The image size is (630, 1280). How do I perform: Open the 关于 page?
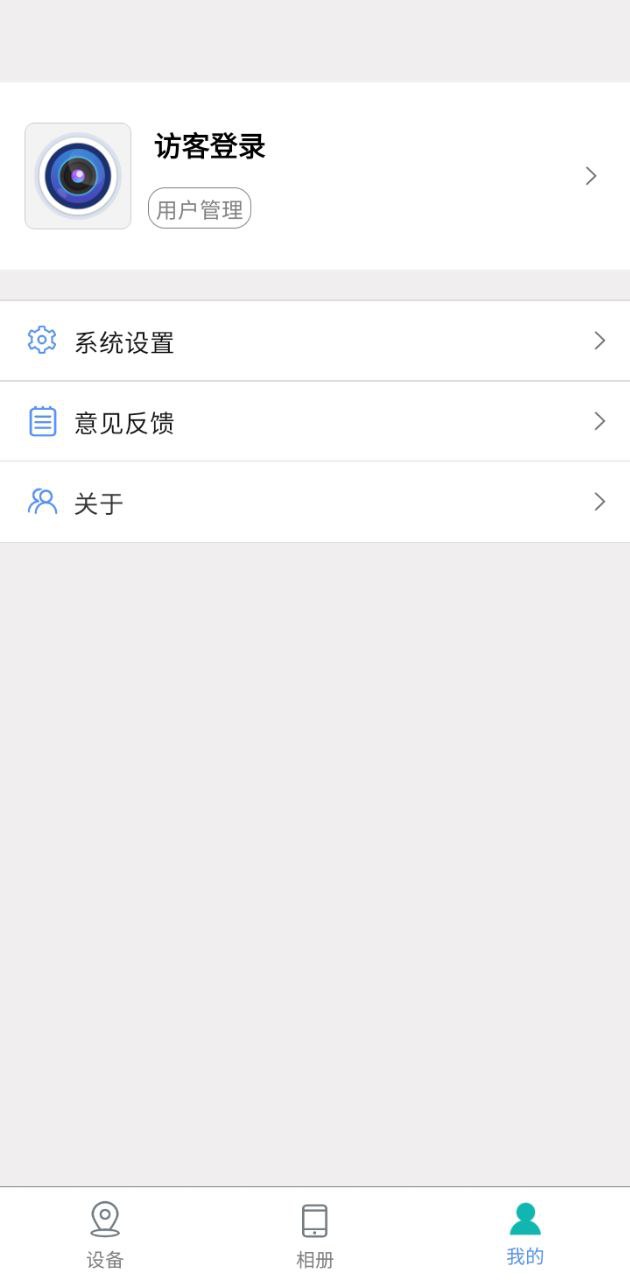click(x=315, y=502)
